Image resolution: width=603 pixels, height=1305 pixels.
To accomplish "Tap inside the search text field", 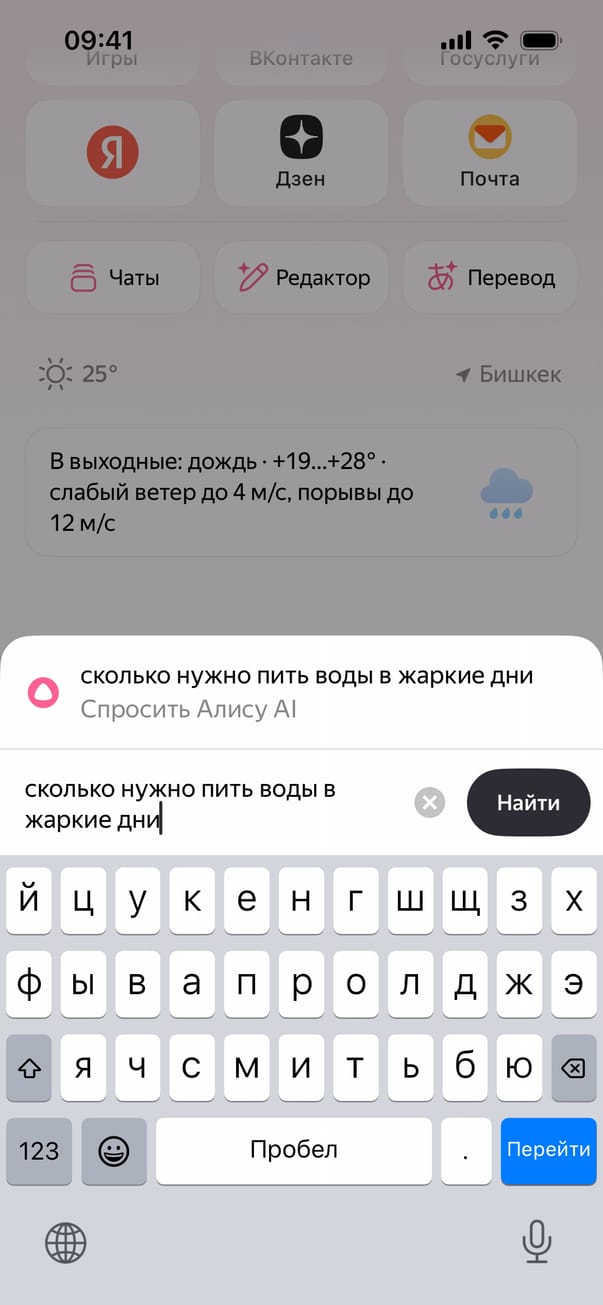I will (210, 804).
